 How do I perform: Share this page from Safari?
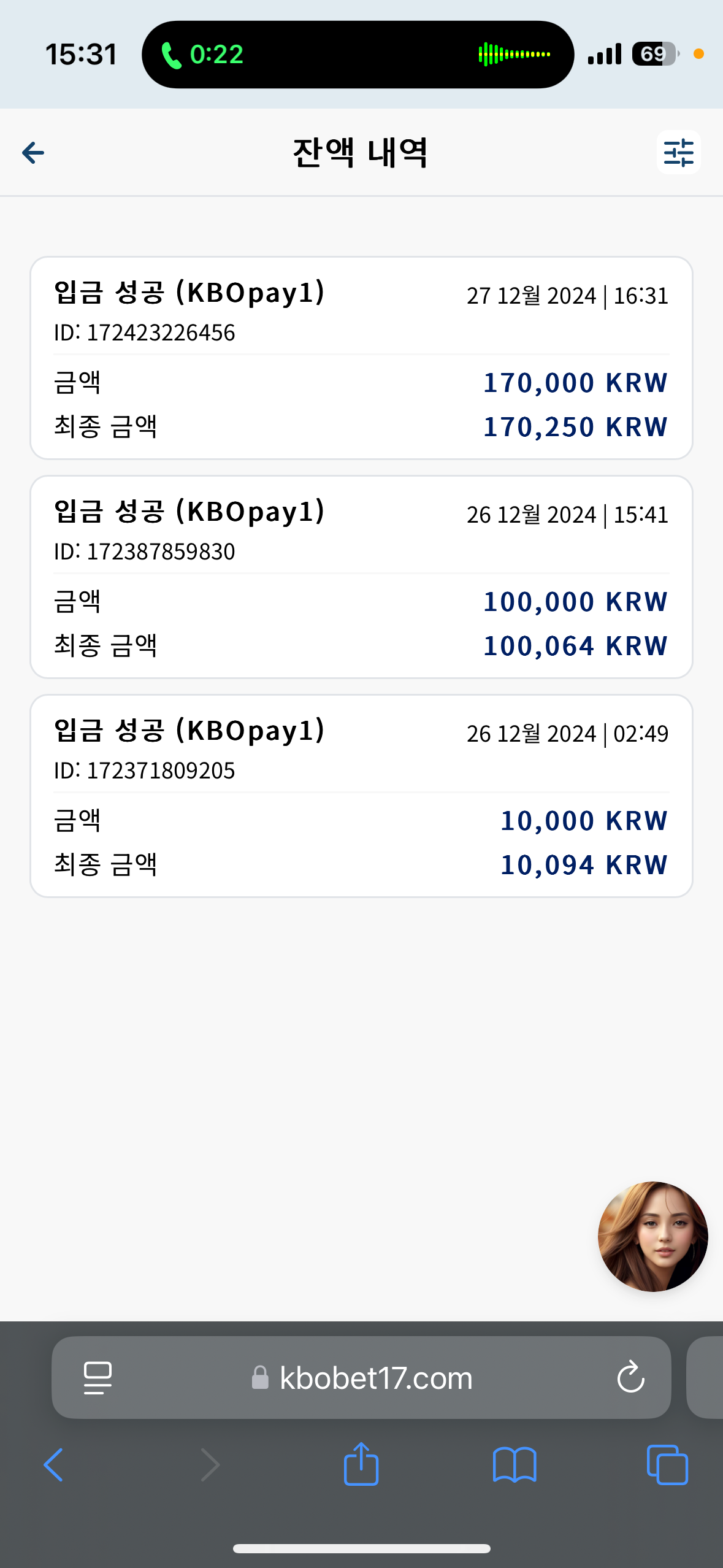[361, 1463]
